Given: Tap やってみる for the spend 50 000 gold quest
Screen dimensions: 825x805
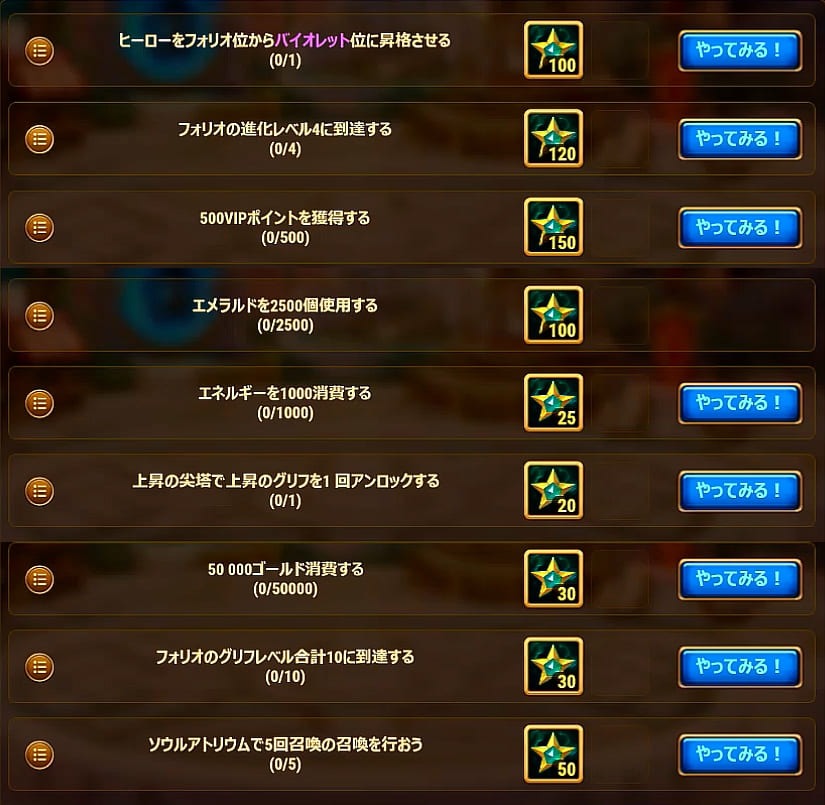Looking at the screenshot, I should pyautogui.click(x=739, y=579).
